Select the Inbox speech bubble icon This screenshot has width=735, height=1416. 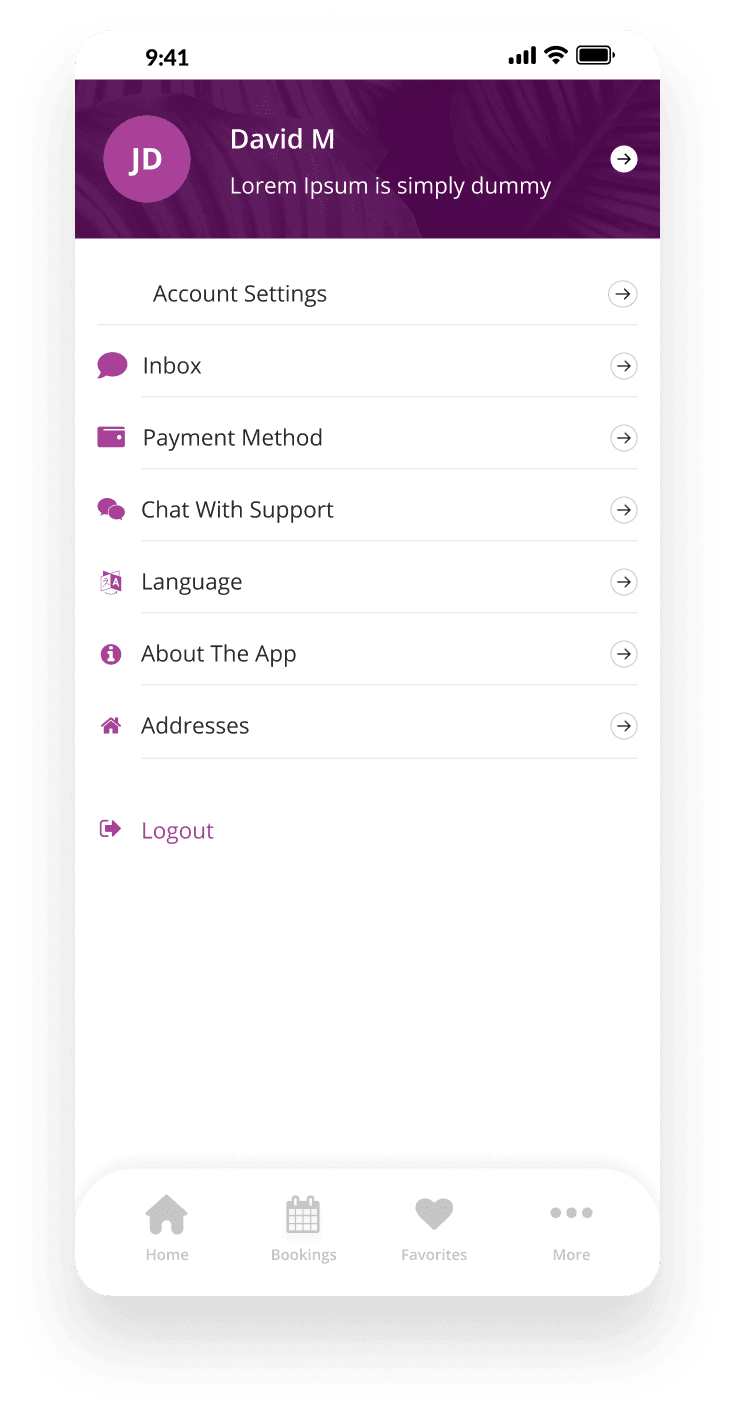pos(111,364)
